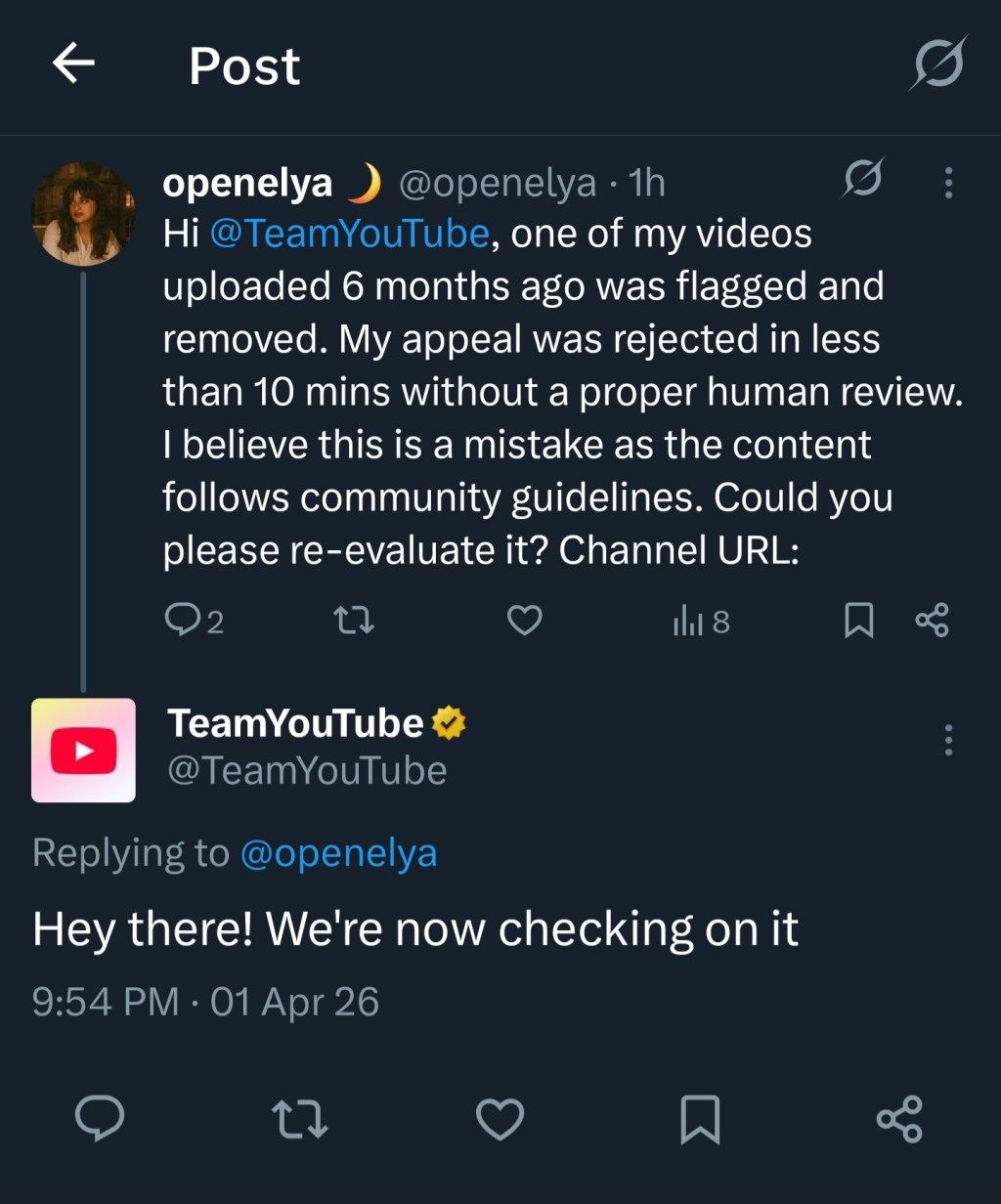The height and width of the screenshot is (1204, 1001).
Task: Tap the Grok icon on openelya's post
Action: tap(864, 182)
